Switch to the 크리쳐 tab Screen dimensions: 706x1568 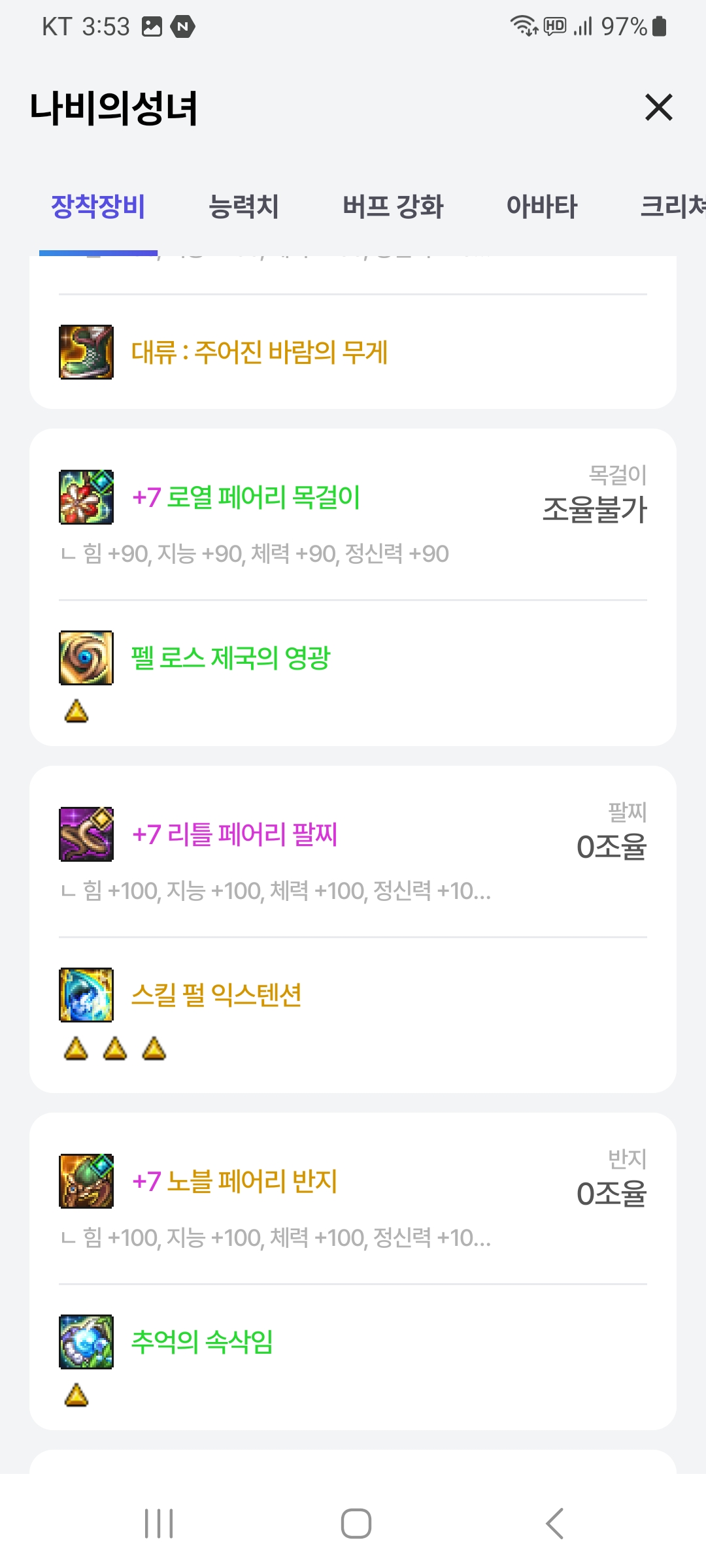pyautogui.click(x=672, y=206)
